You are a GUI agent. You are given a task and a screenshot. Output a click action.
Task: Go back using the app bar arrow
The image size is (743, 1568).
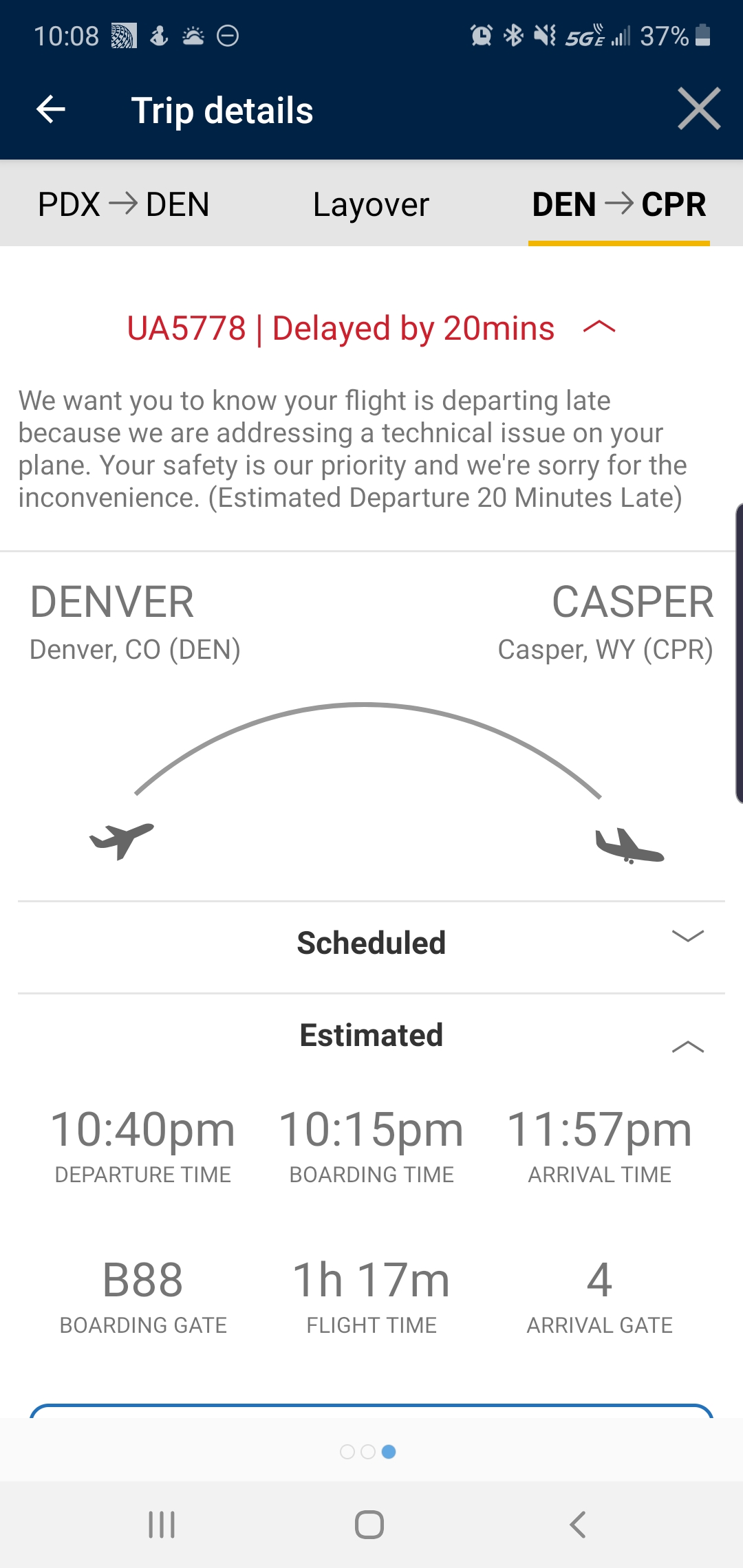pos(51,109)
